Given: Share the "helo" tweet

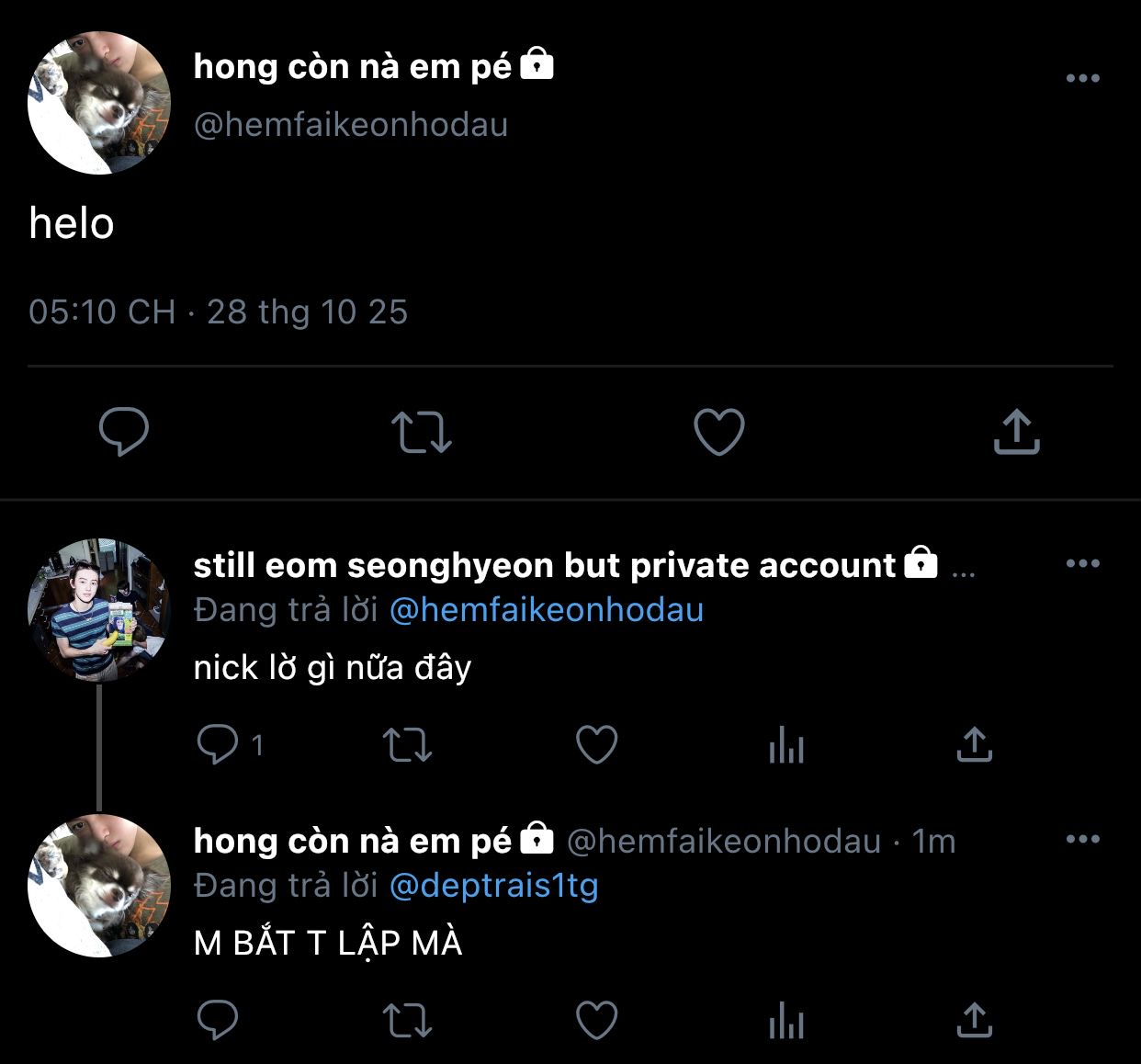Looking at the screenshot, I should (x=1016, y=432).
